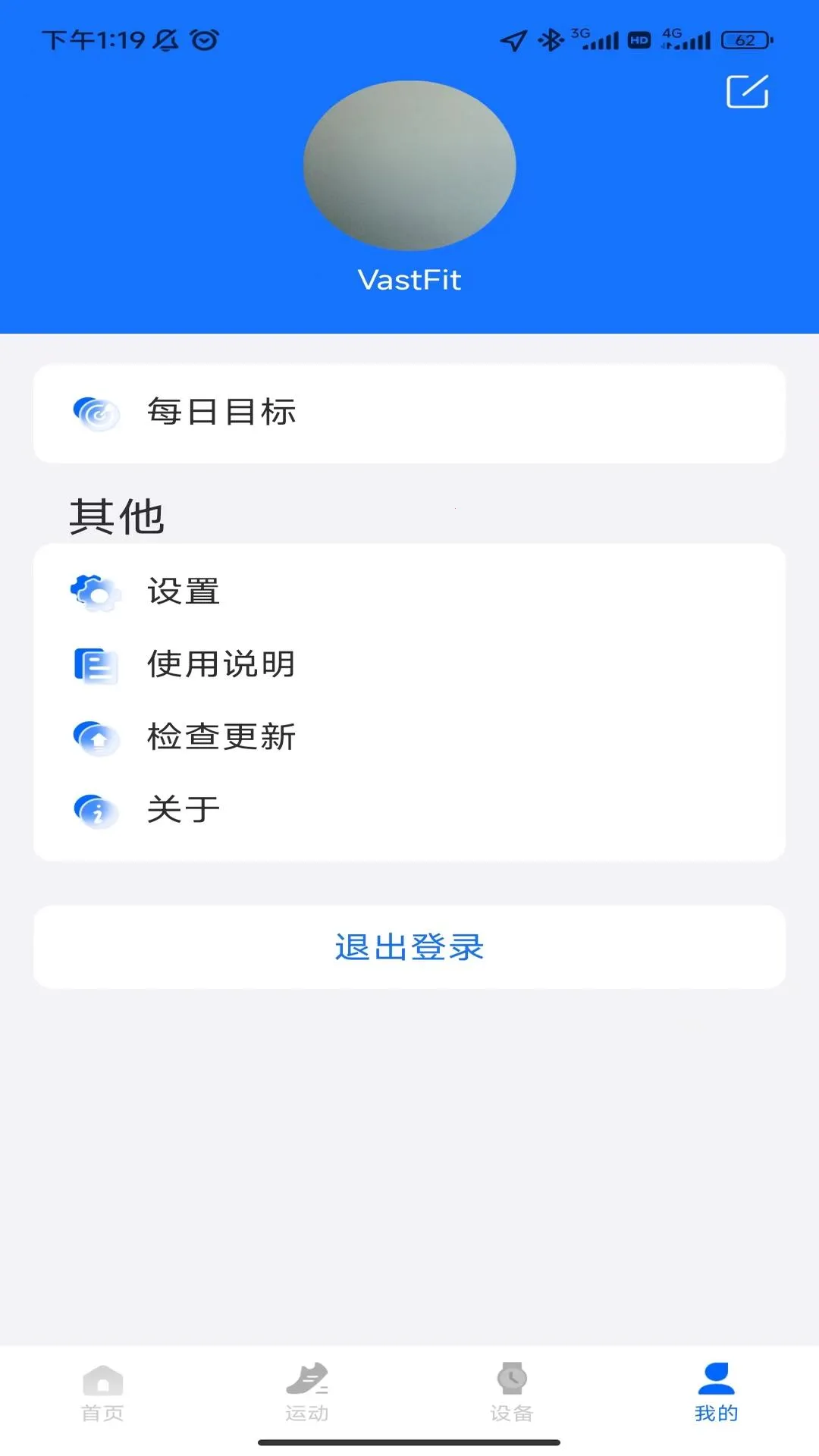Click the 每日目标 target icon
Viewport: 819px width, 1456px height.
pos(96,412)
